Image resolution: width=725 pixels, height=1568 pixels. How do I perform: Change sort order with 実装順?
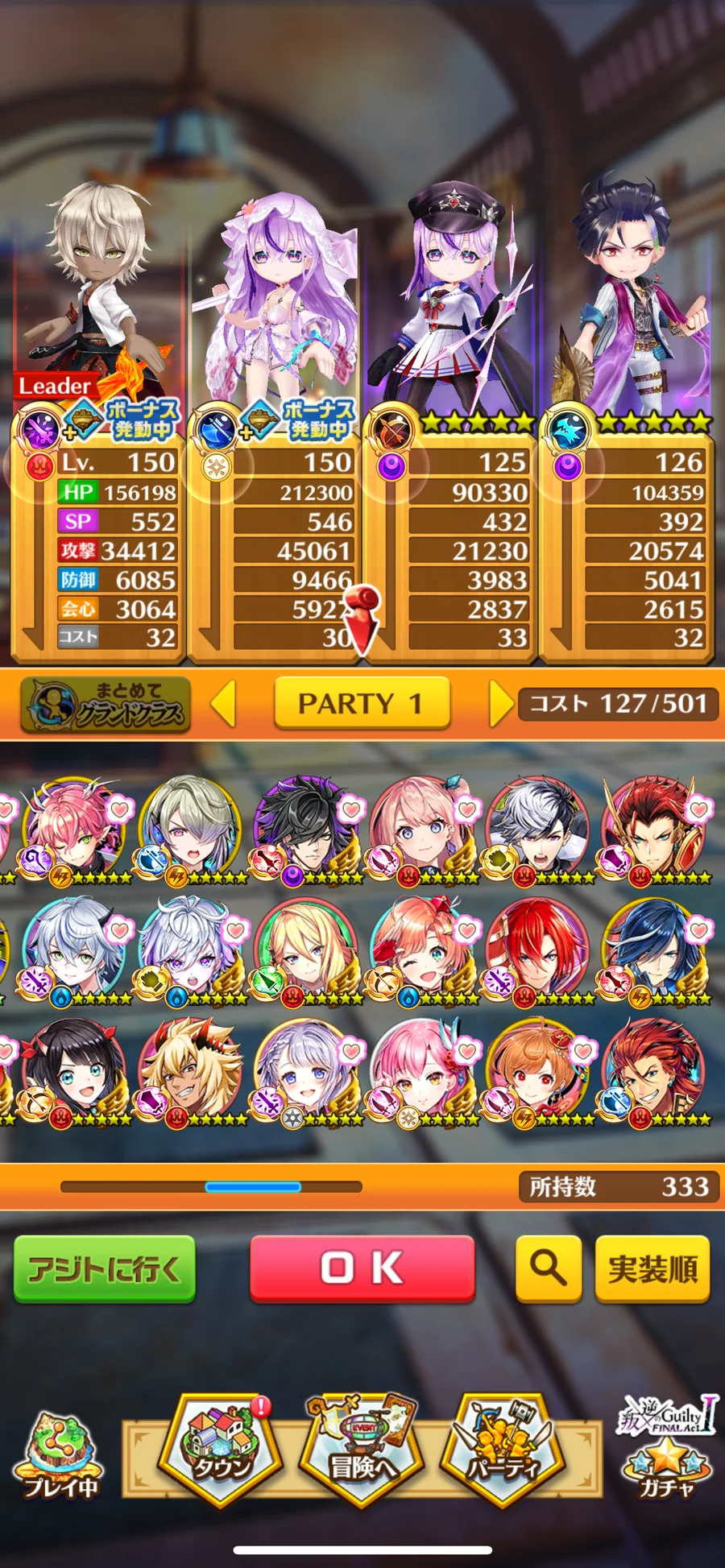coord(652,1269)
